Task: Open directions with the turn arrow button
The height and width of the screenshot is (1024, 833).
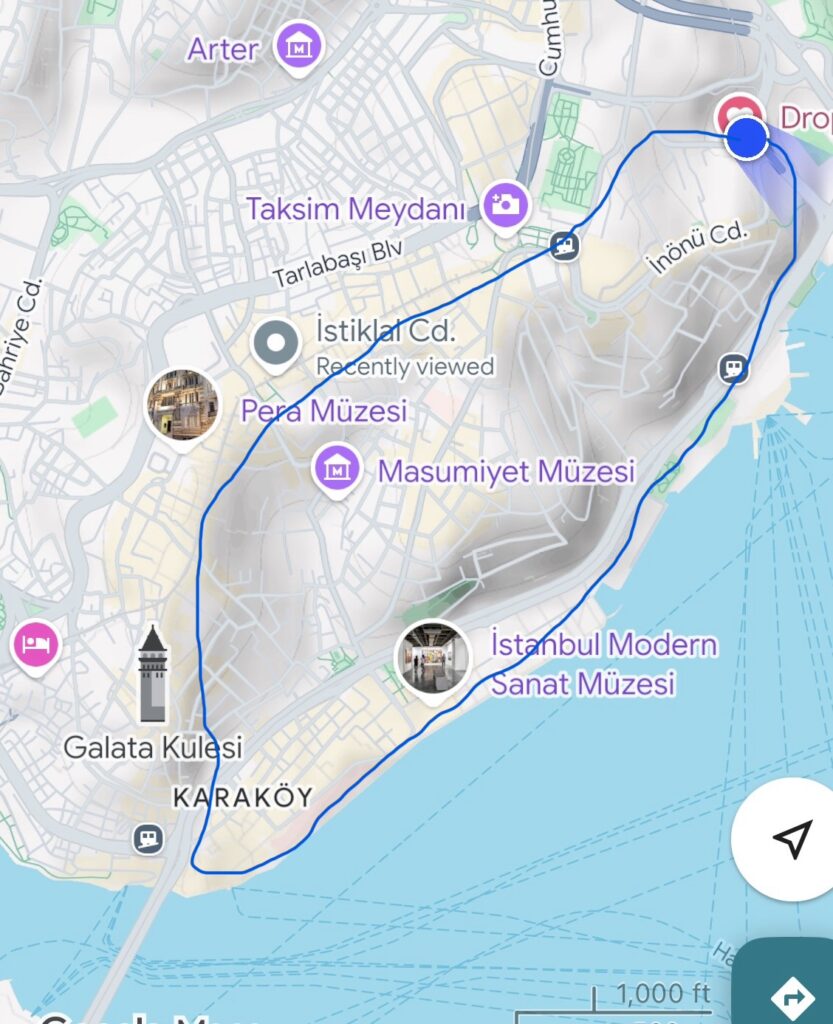Action: point(793,994)
